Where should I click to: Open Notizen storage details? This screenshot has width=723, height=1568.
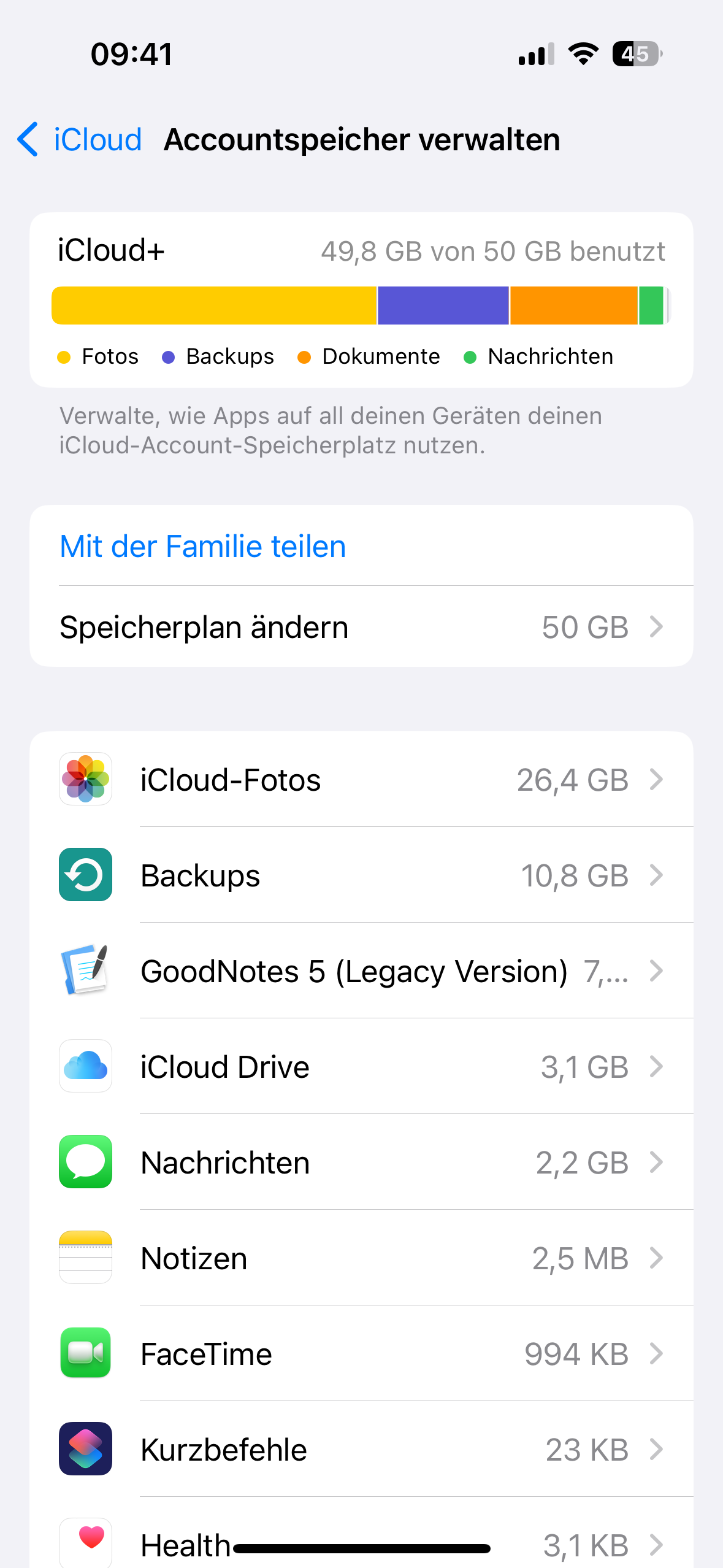[361, 1258]
